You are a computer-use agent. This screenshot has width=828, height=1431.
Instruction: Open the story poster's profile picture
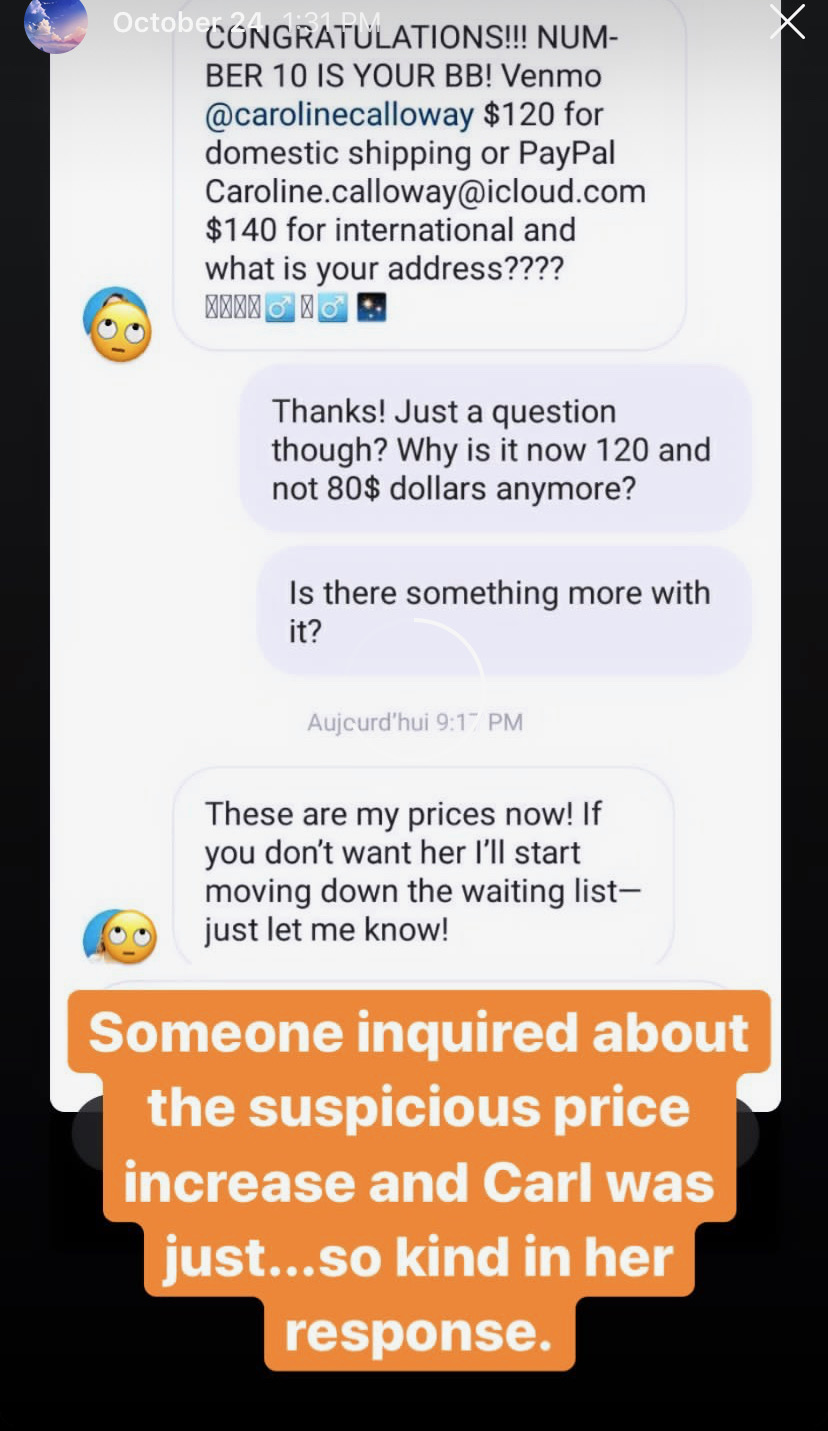(x=55, y=24)
